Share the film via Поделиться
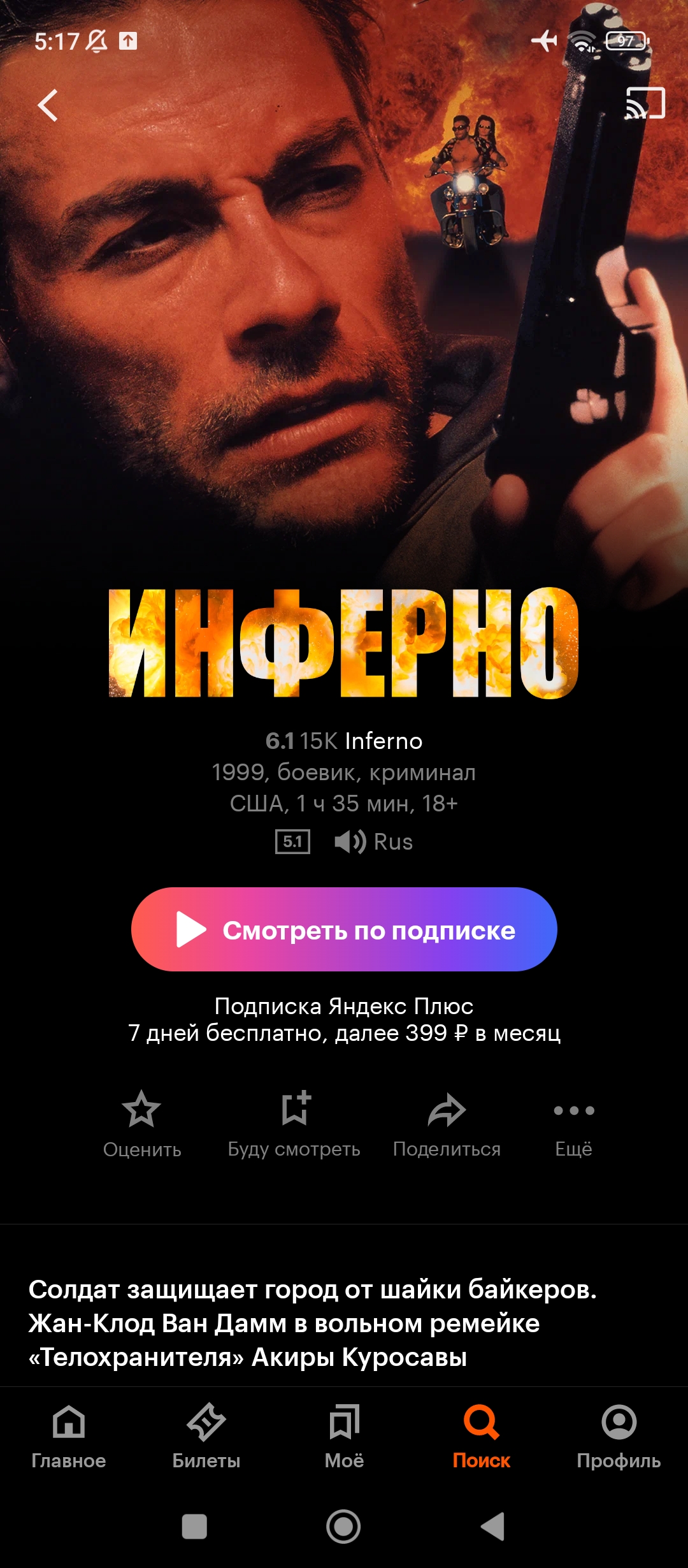Viewport: 688px width, 1568px height. [x=447, y=1123]
